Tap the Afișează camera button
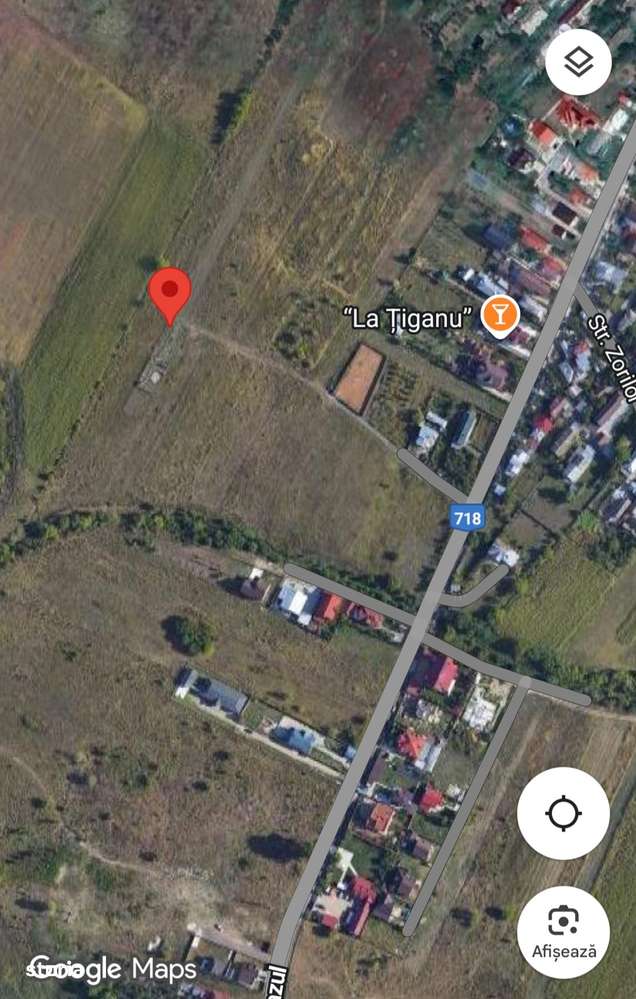636x999 pixels. click(x=563, y=931)
